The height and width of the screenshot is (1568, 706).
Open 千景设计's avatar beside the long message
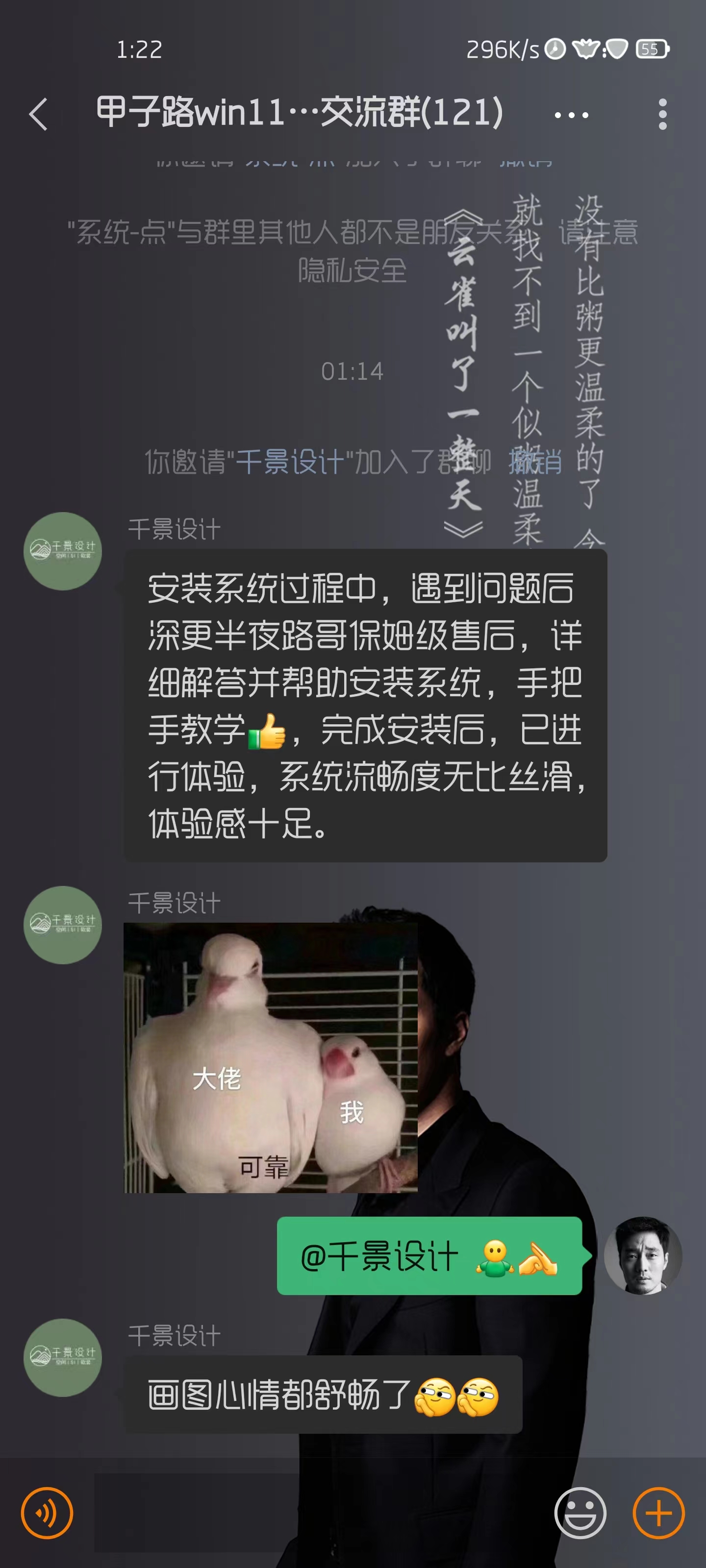[x=63, y=551]
